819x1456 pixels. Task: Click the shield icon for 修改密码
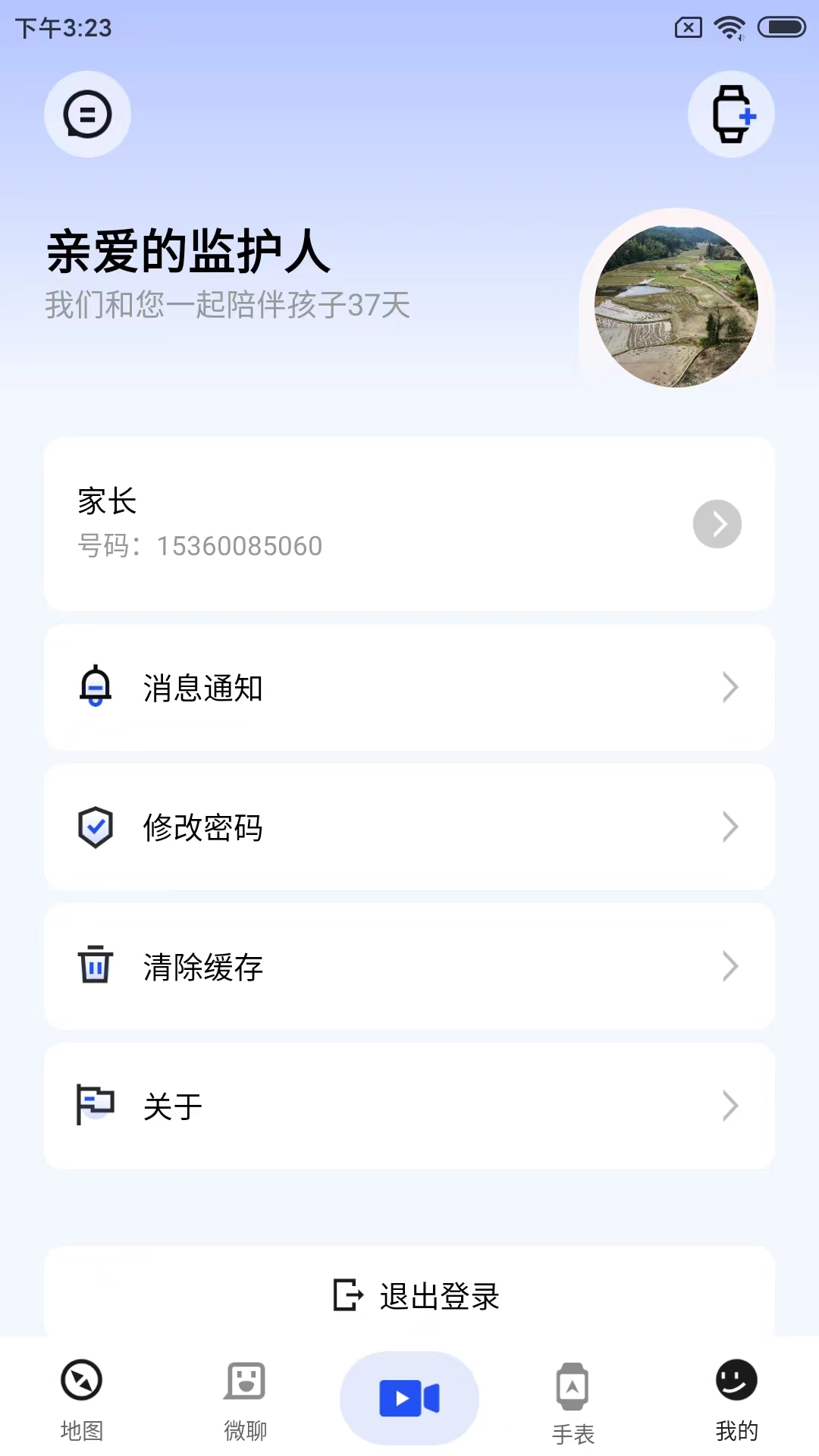coord(93,827)
